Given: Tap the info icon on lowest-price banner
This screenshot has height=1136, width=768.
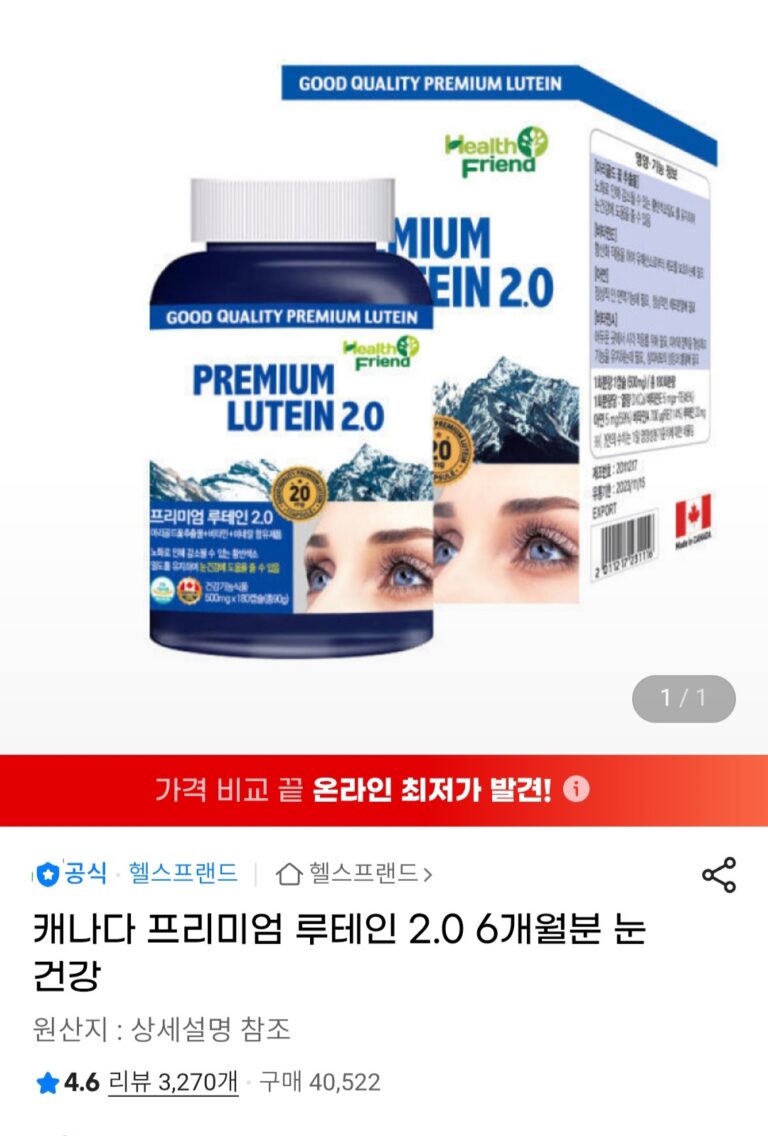Looking at the screenshot, I should (576, 790).
